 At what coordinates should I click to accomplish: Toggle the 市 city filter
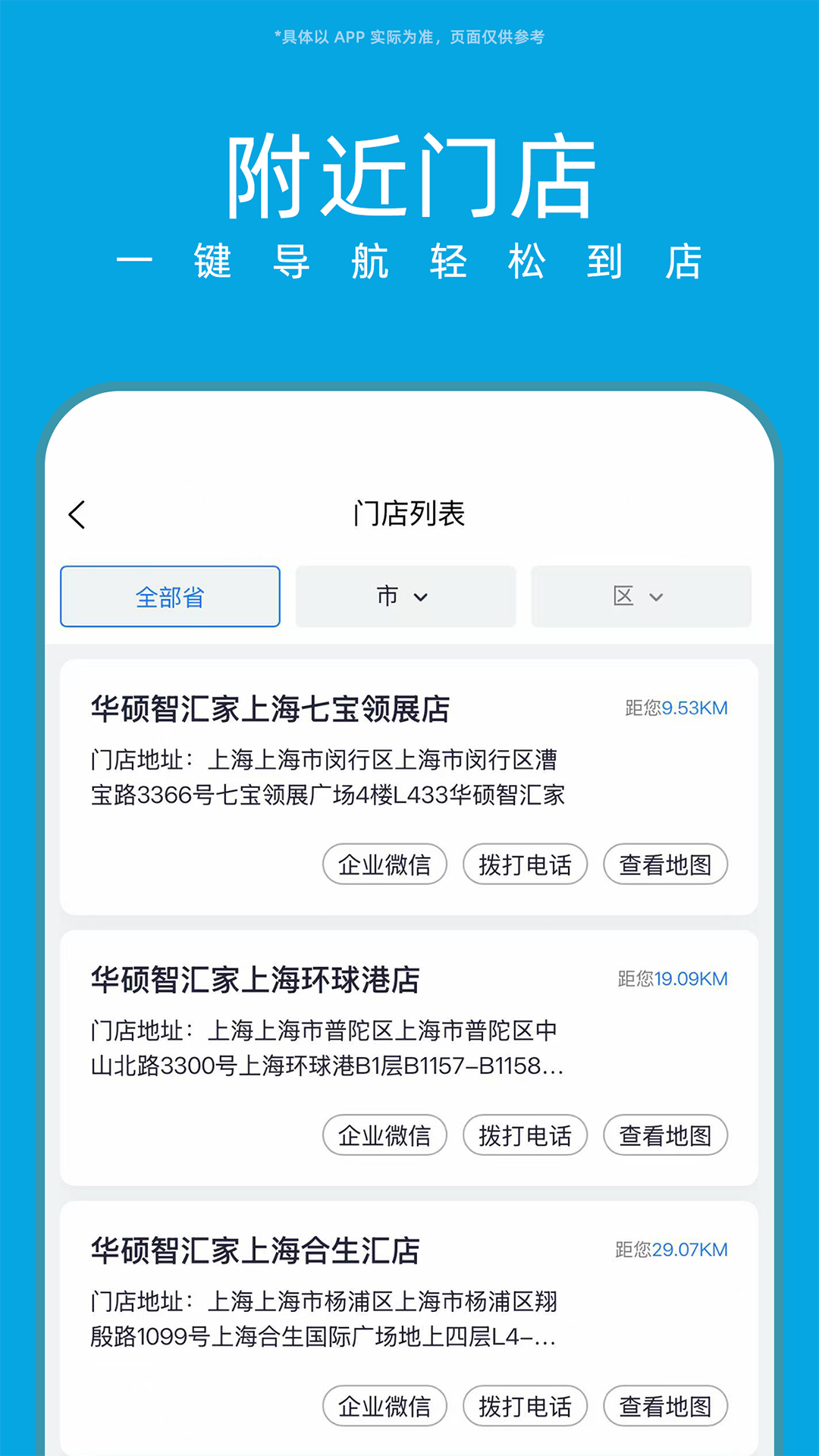tap(405, 596)
